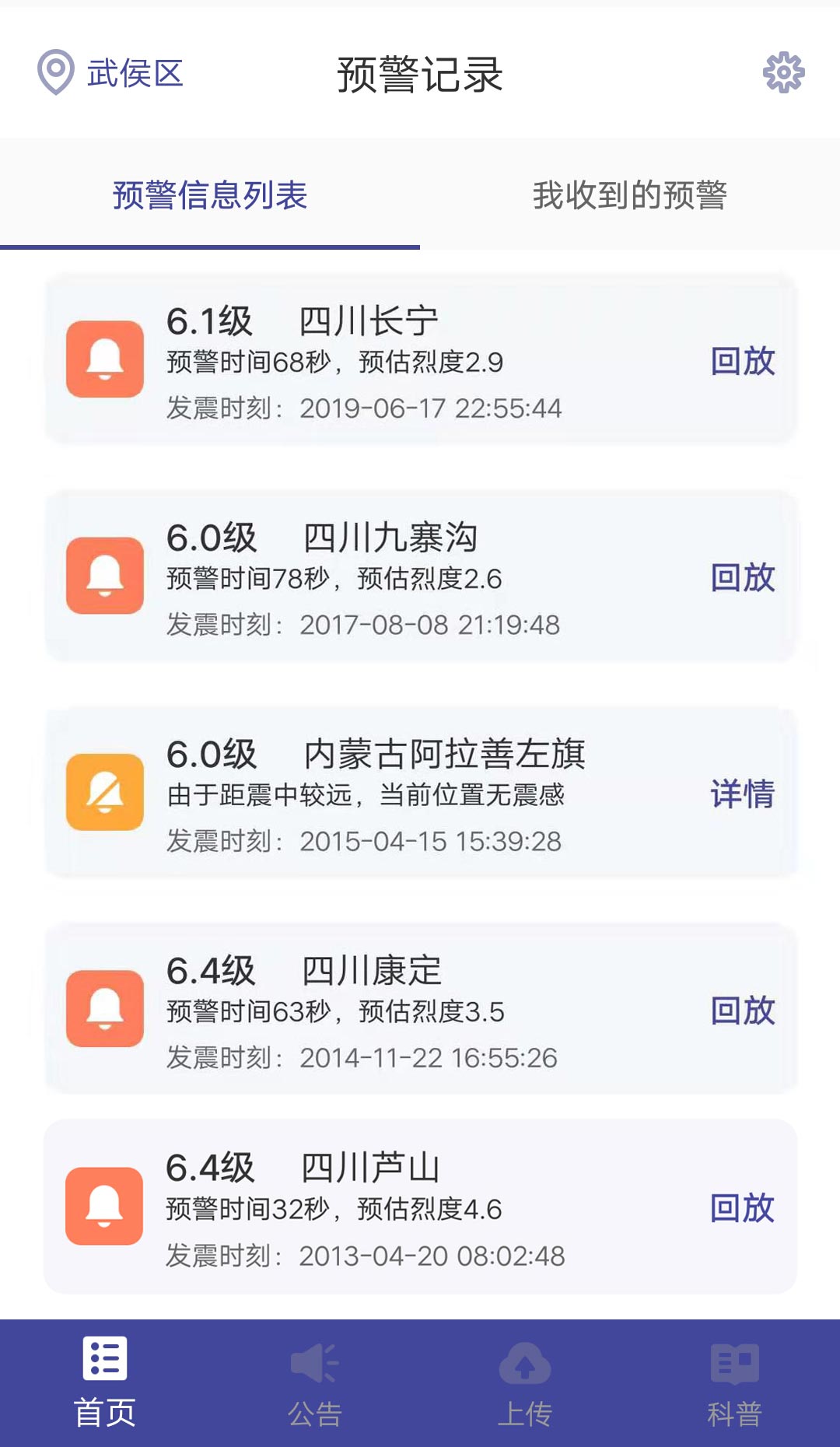
Task: Replay the 四川长宁 6.1级 warning
Action: click(743, 361)
